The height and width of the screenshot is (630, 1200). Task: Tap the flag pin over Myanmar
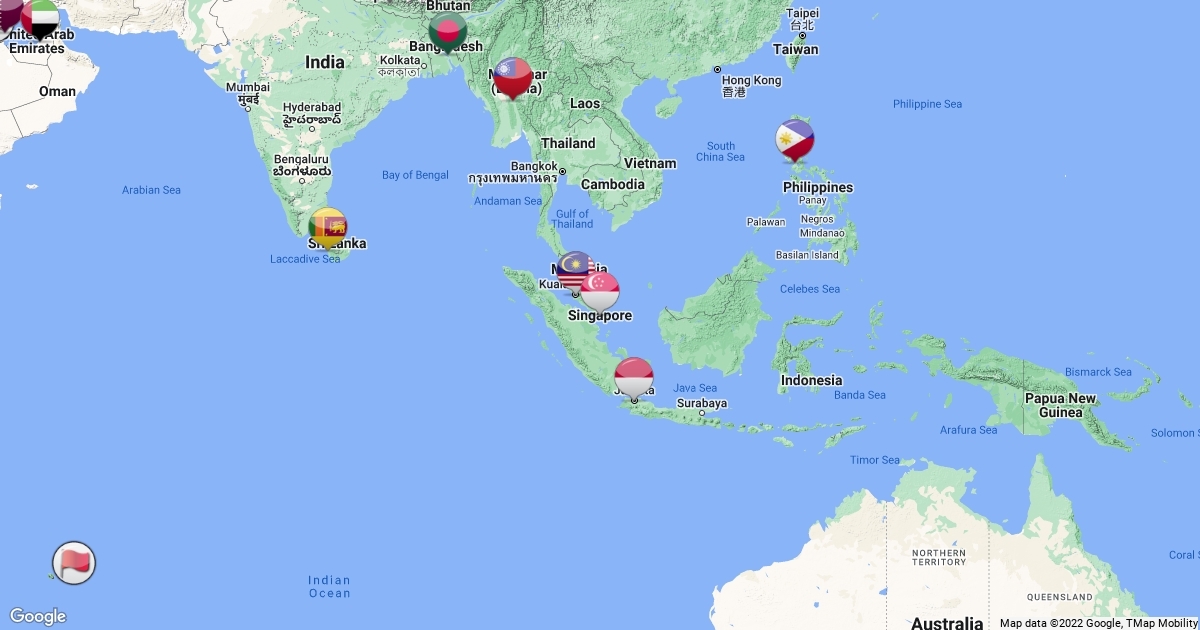click(513, 77)
